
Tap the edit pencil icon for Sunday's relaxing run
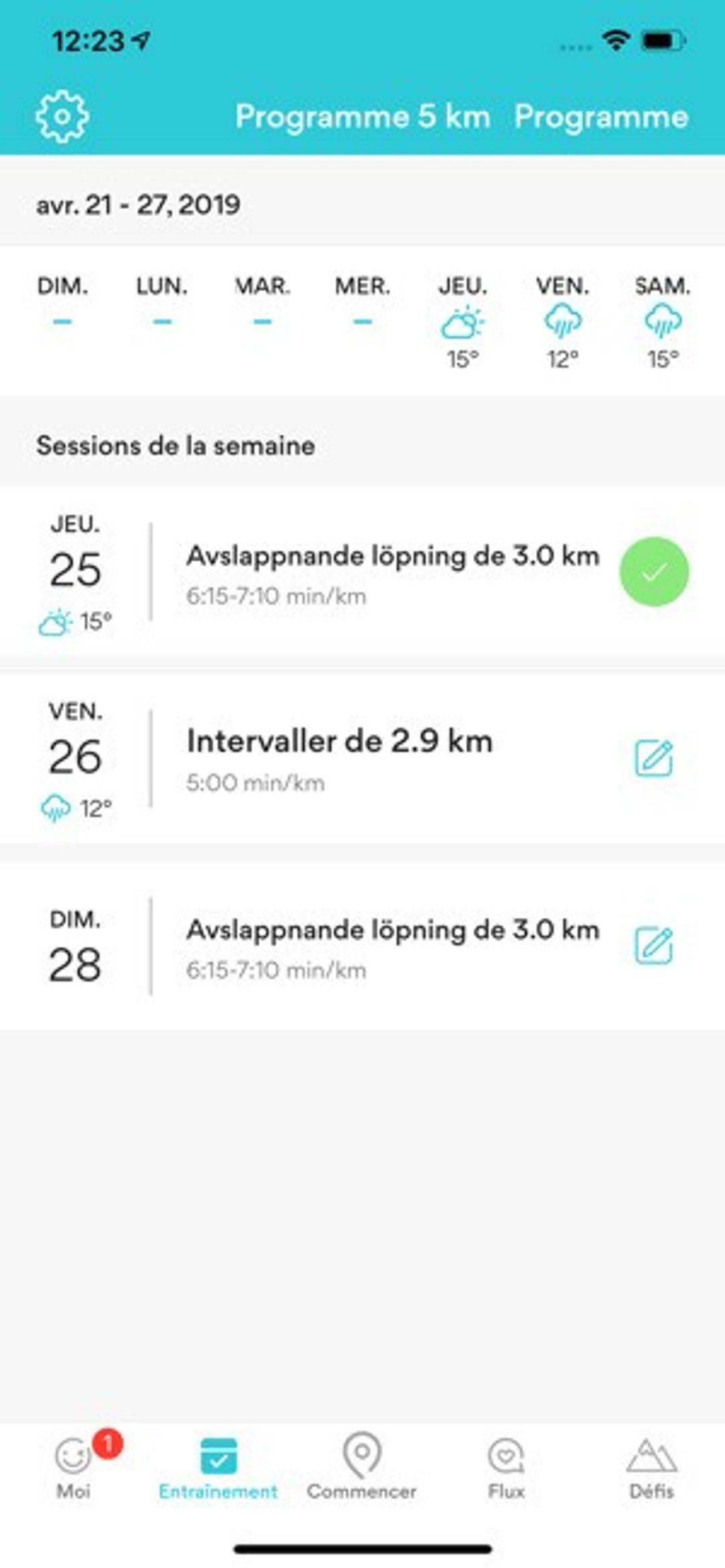pyautogui.click(x=653, y=946)
